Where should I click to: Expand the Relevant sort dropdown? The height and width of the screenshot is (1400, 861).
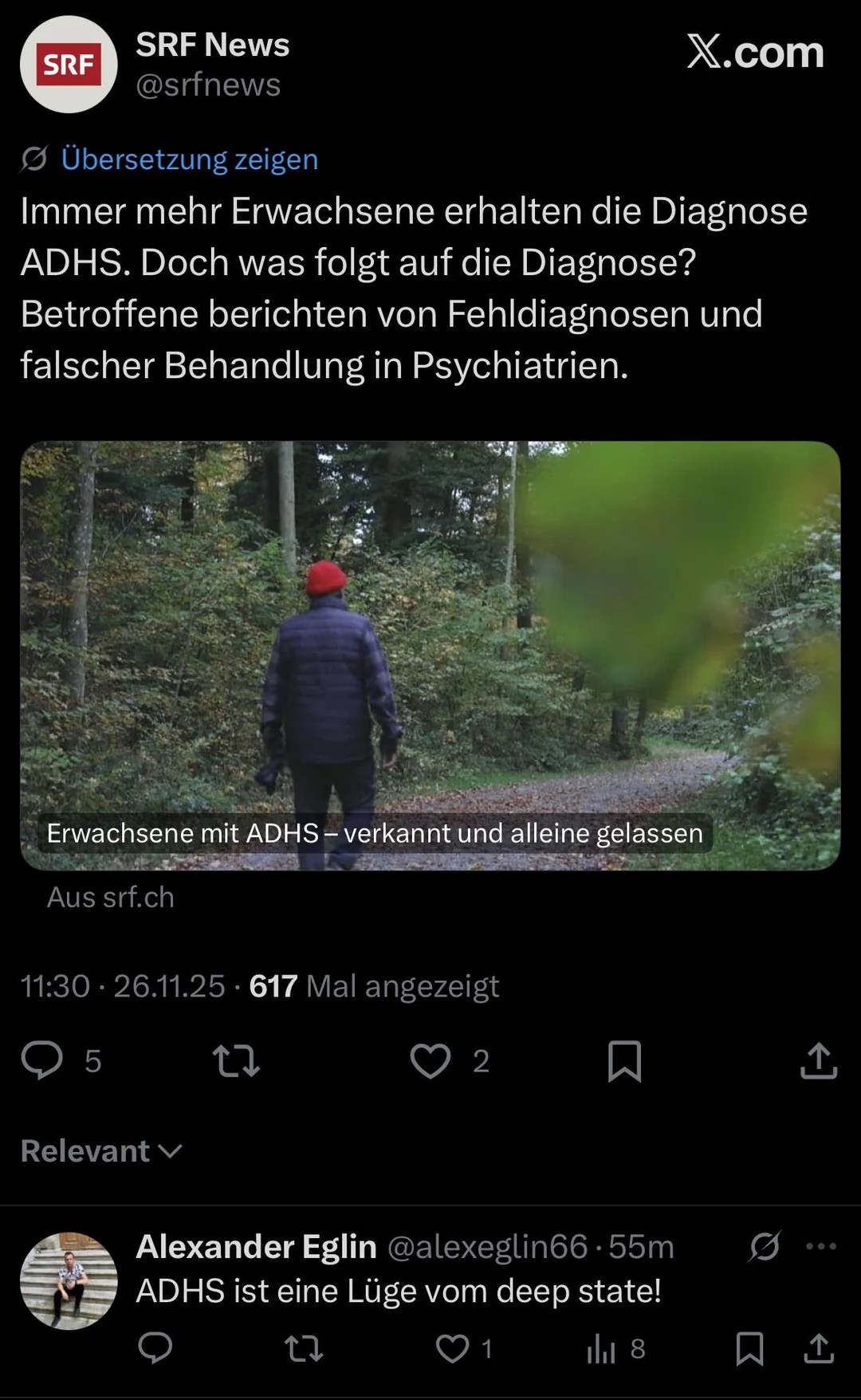click(x=102, y=1150)
